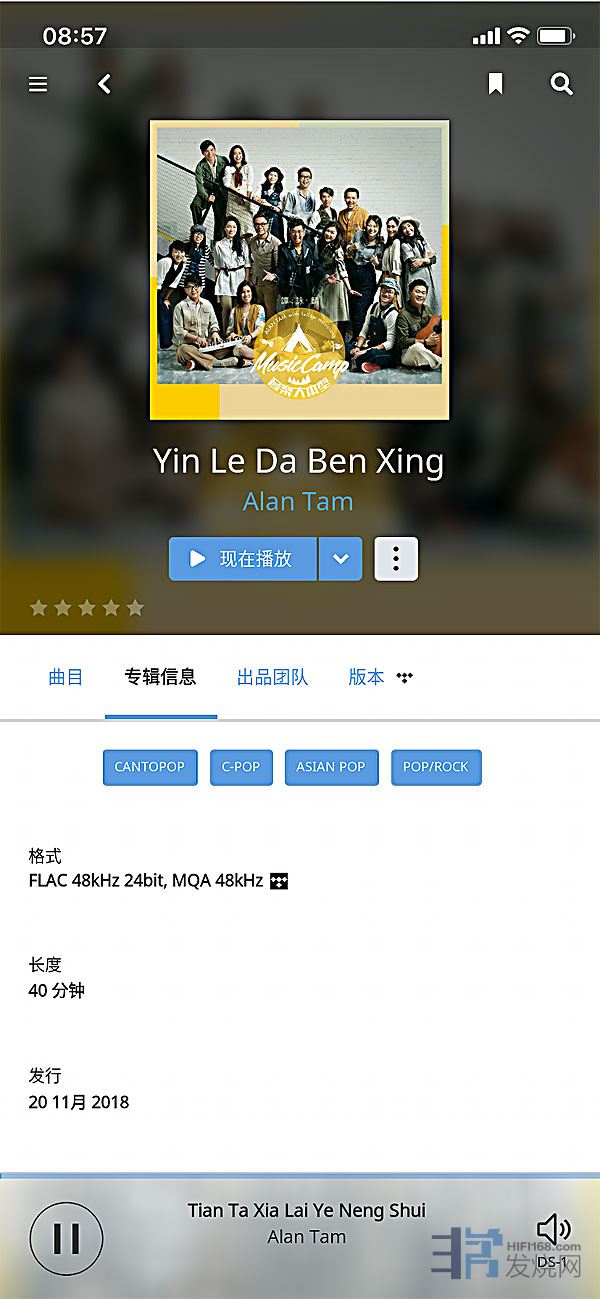Image resolution: width=600 pixels, height=1299 pixels.
Task: Switch to the 曲目 tab
Action: tap(65, 677)
